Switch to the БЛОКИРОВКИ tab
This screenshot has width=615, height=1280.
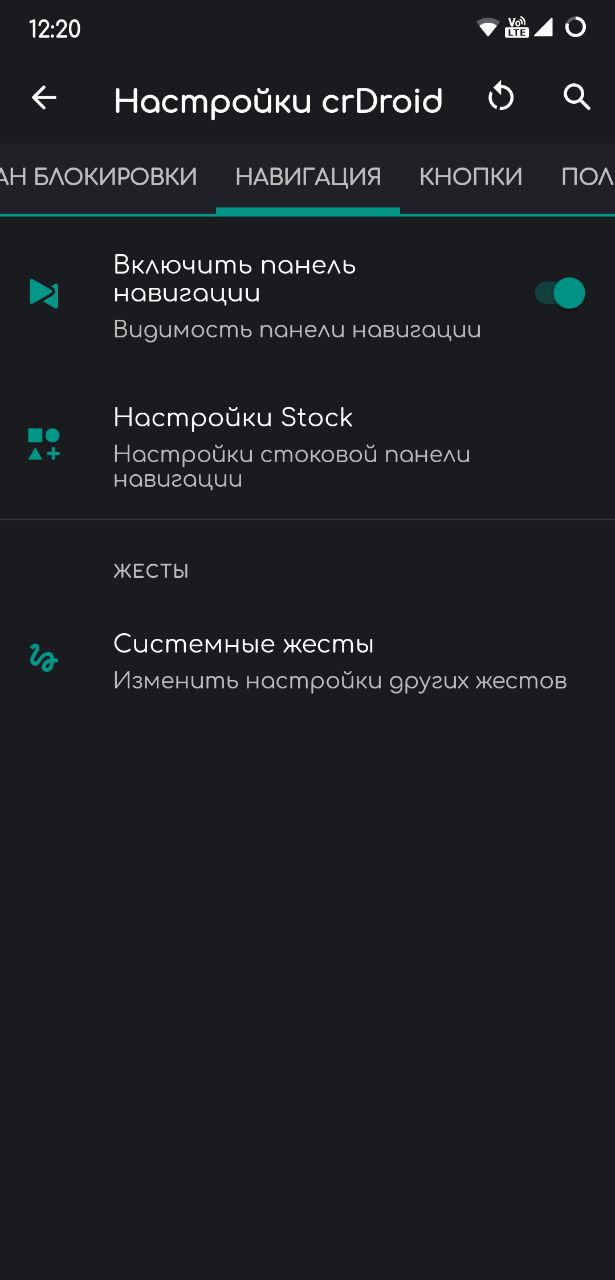98,177
